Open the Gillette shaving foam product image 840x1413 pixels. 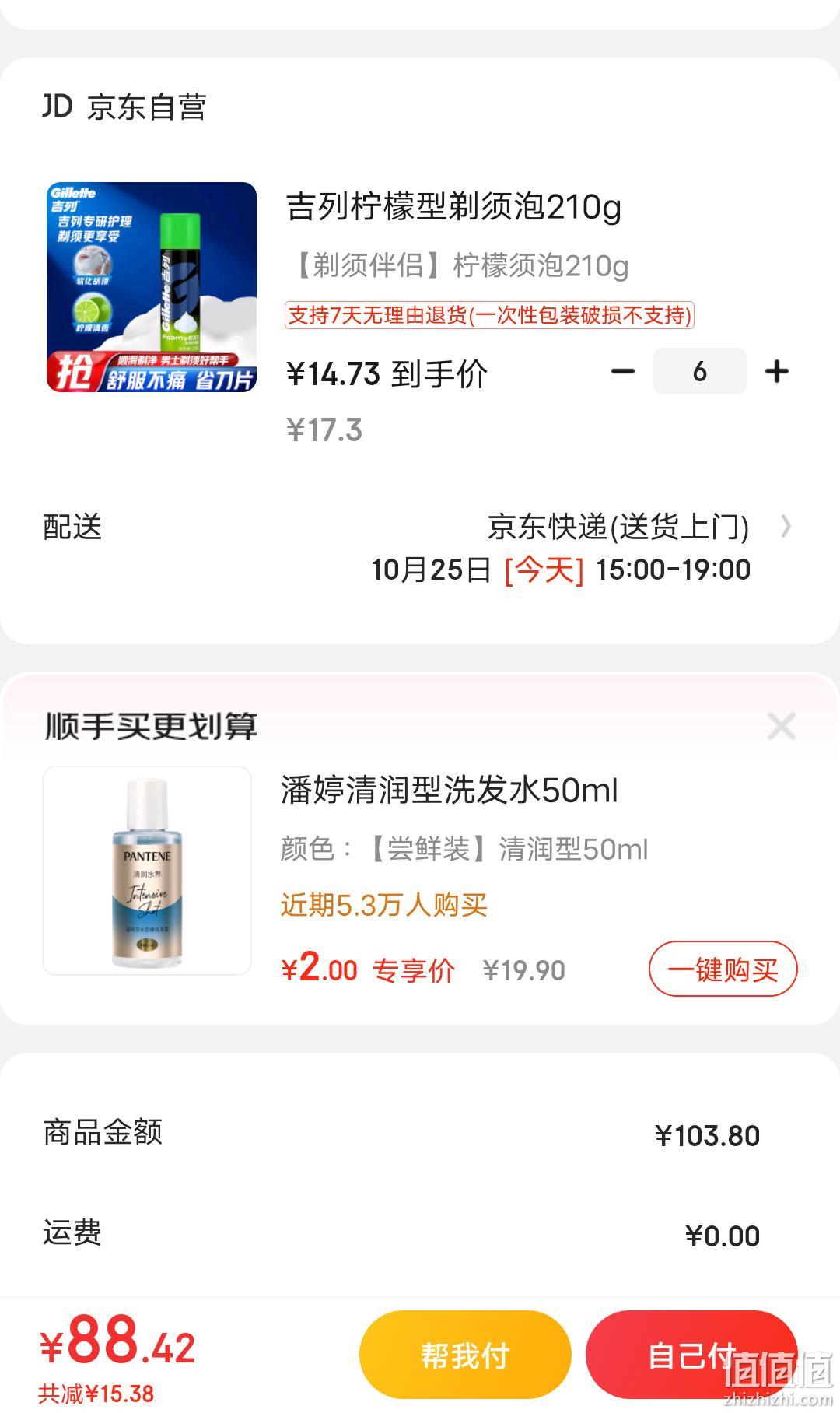point(152,287)
